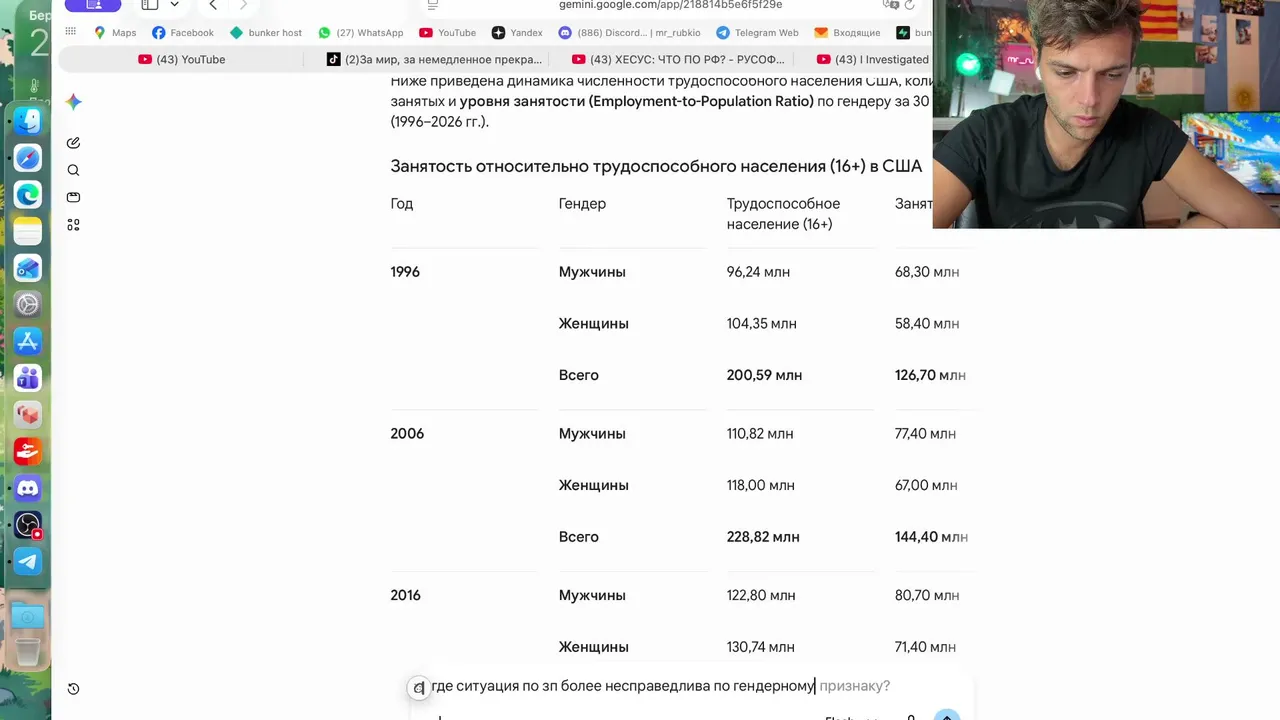The width and height of the screenshot is (1280, 720).
Task: Open the browser sidebar toggle
Action: 150,5
